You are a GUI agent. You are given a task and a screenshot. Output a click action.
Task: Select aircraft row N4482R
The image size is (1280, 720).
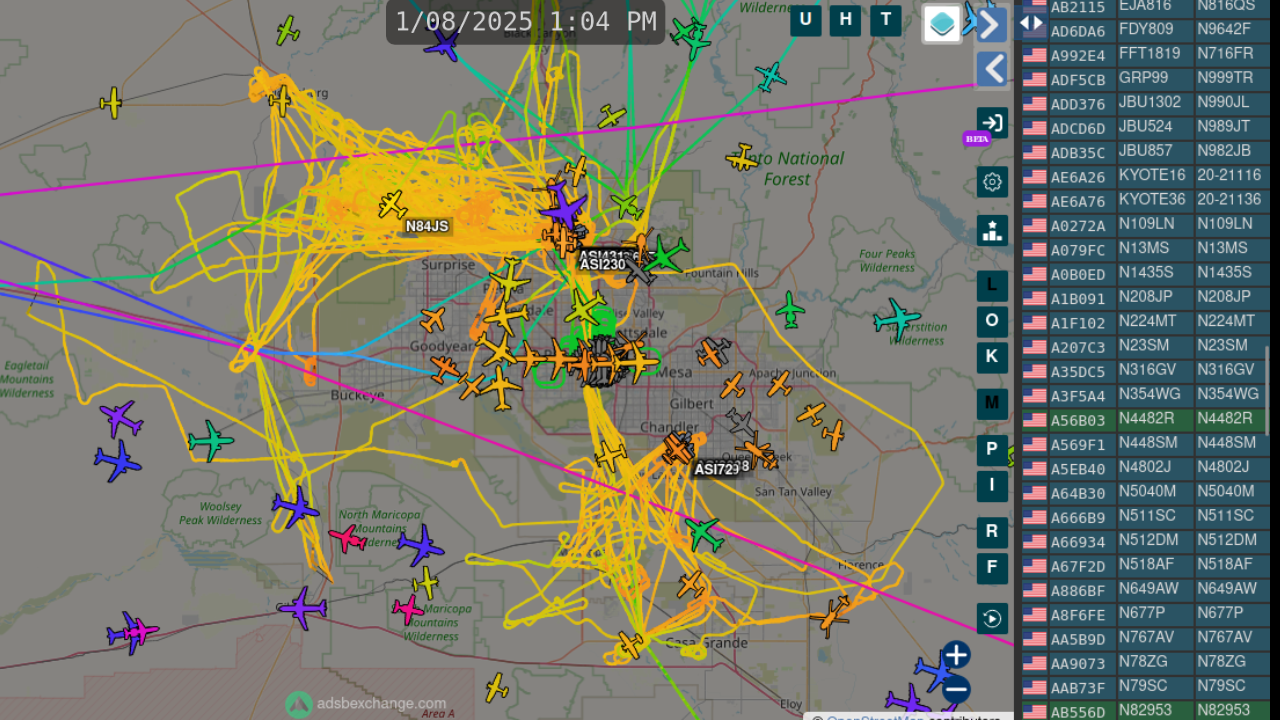[1145, 419]
